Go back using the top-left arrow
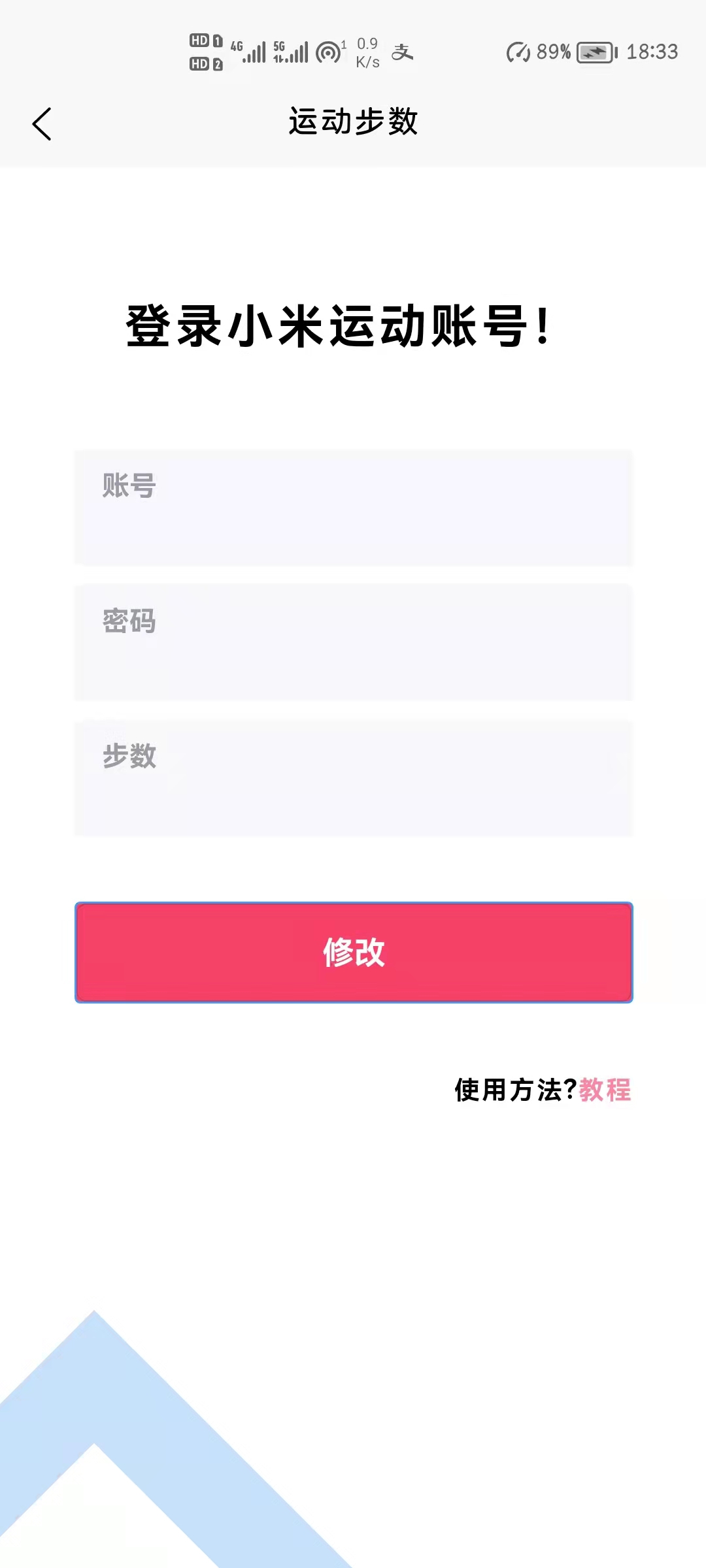706x1568 pixels. tap(42, 124)
